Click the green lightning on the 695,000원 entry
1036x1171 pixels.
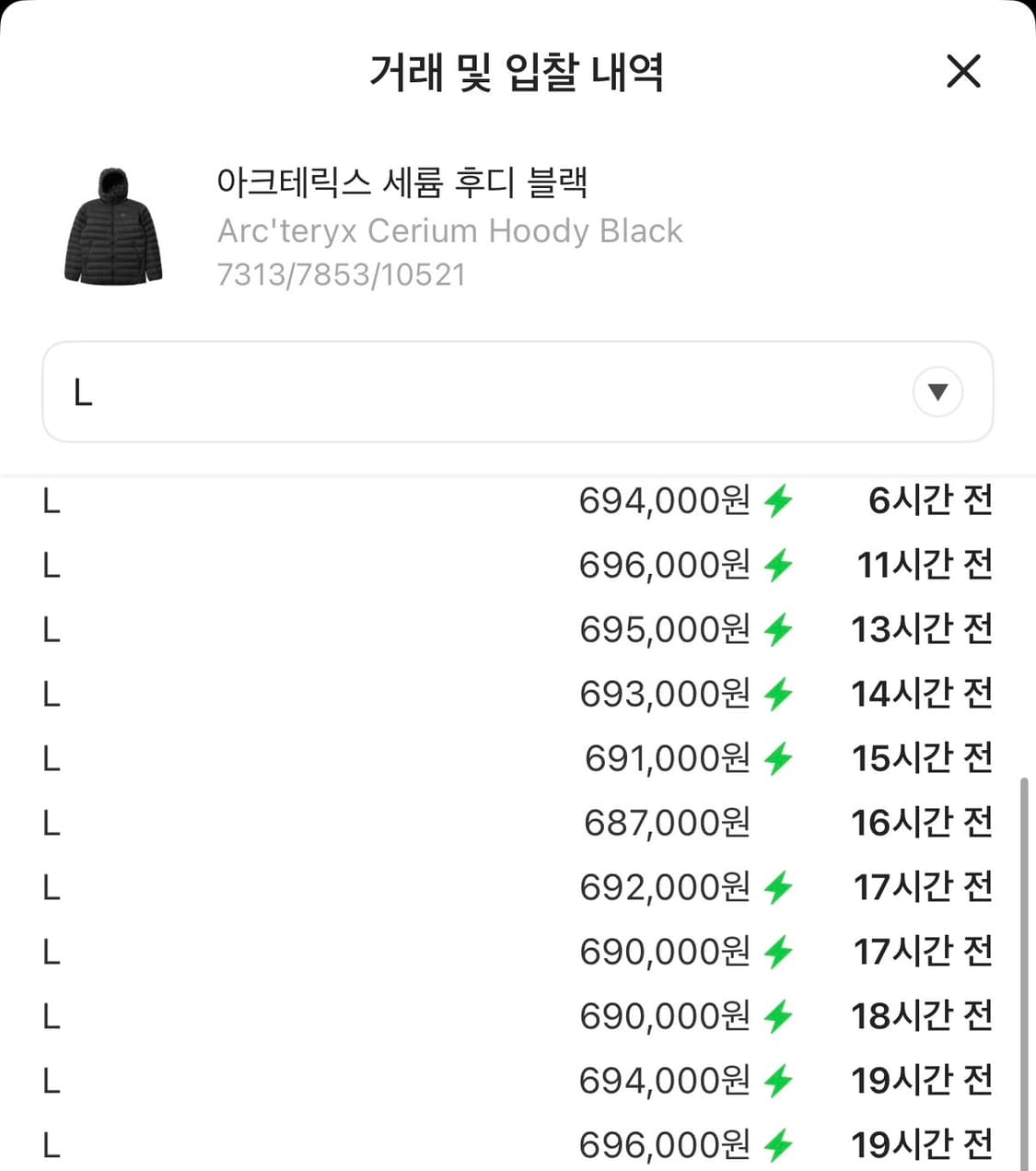point(776,630)
